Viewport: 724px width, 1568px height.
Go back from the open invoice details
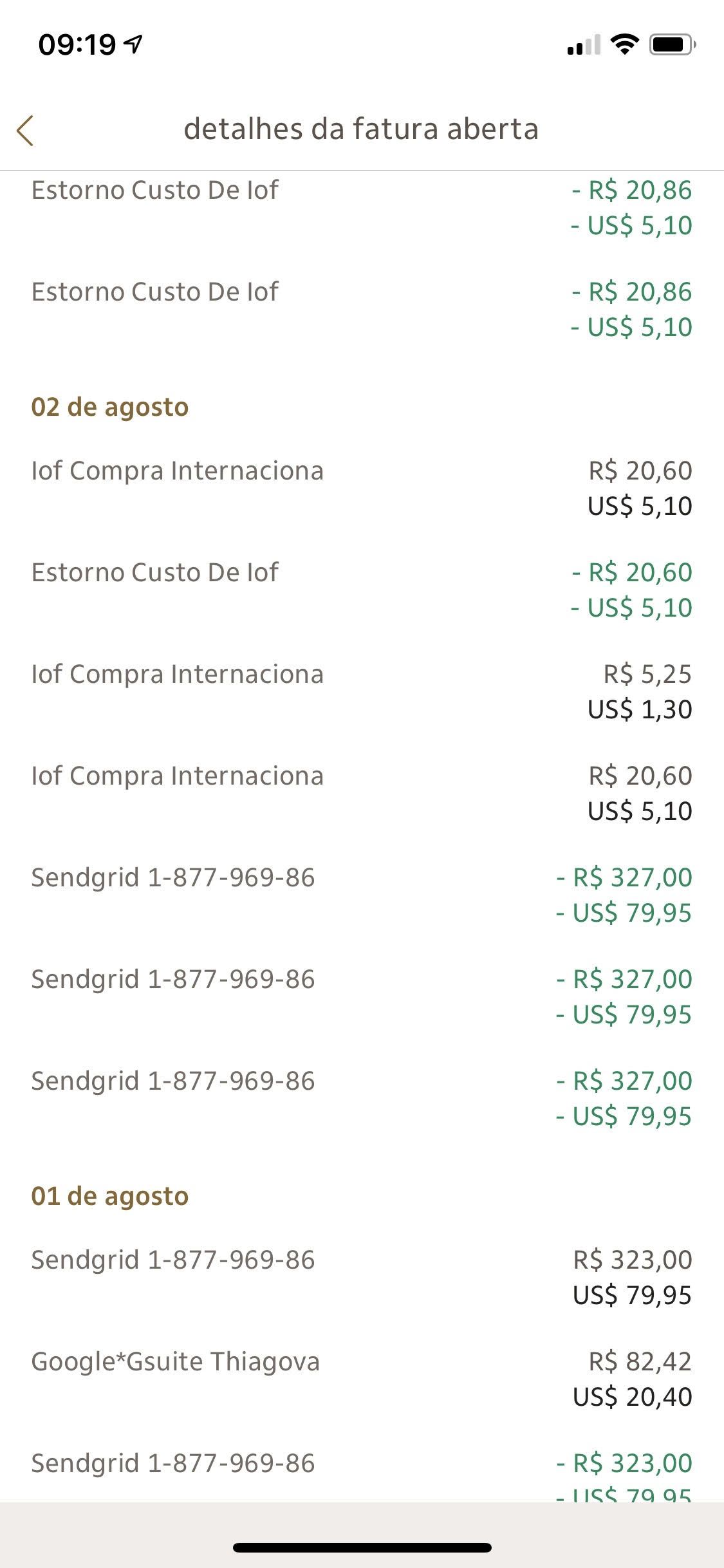coord(26,131)
